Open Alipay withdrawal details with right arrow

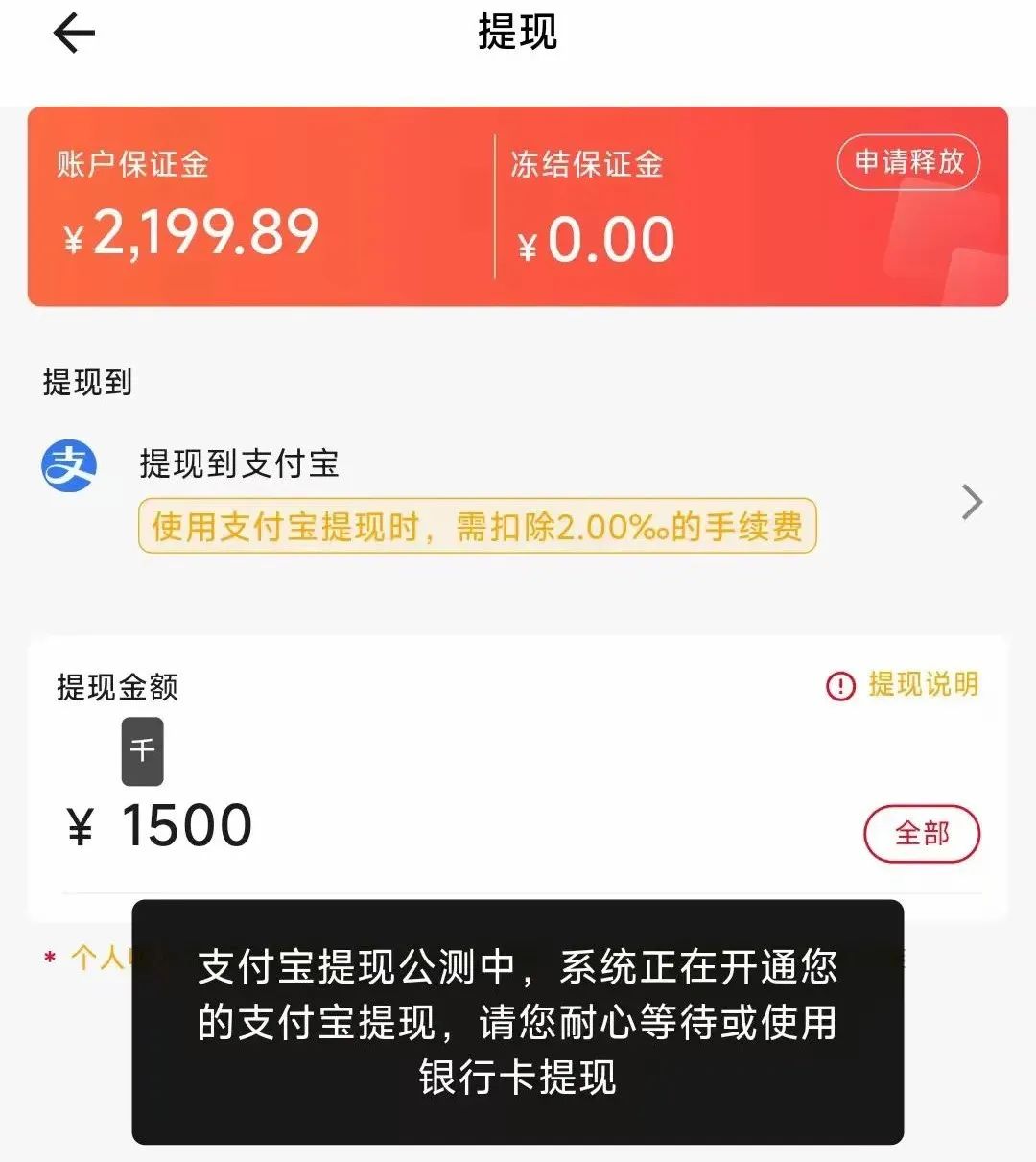tap(972, 501)
